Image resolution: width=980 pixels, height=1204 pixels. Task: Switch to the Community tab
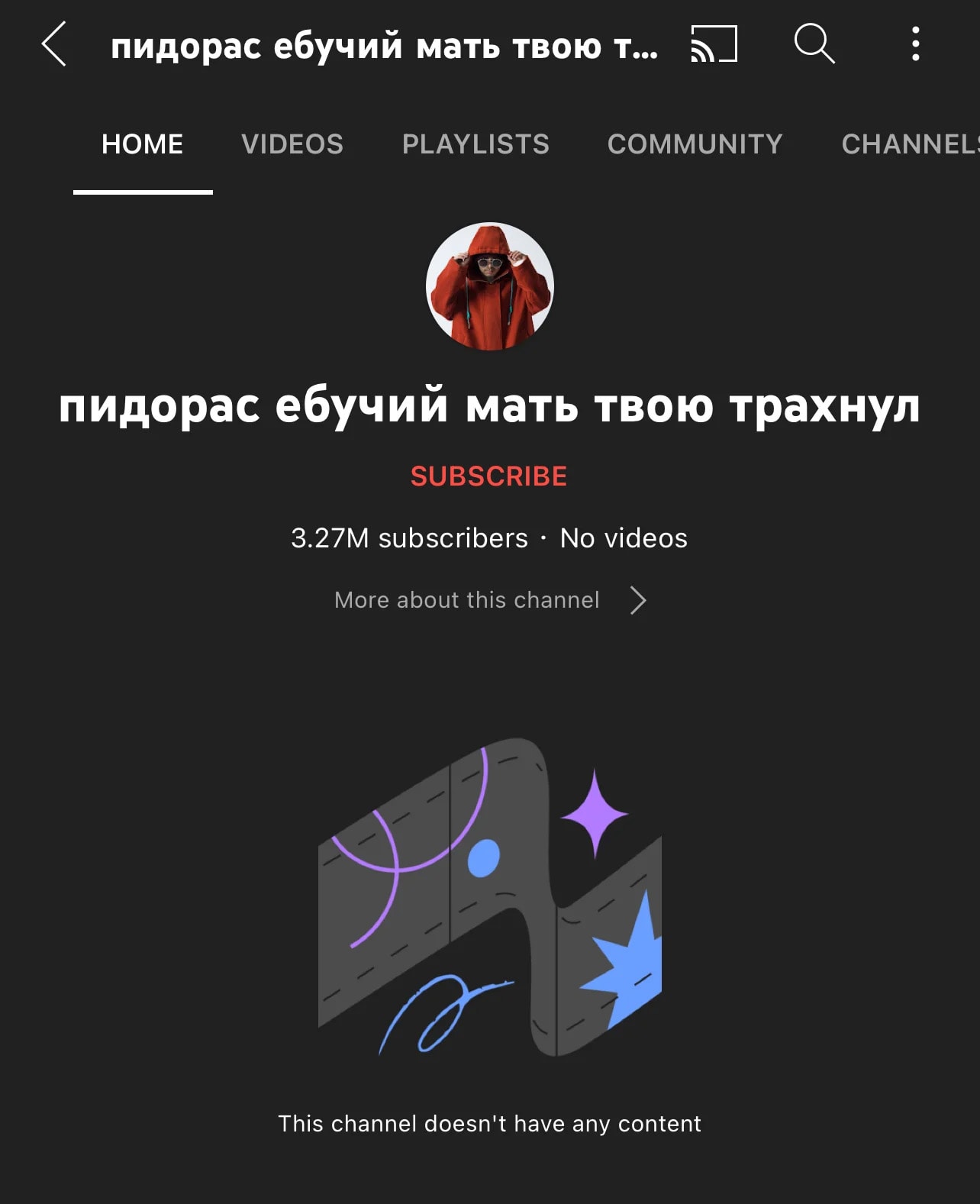click(695, 144)
